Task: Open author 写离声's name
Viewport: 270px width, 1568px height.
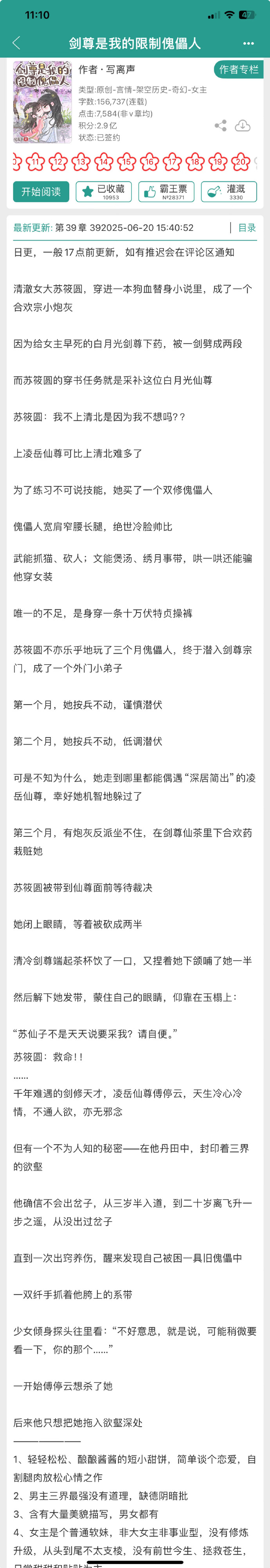Action: [x=120, y=70]
